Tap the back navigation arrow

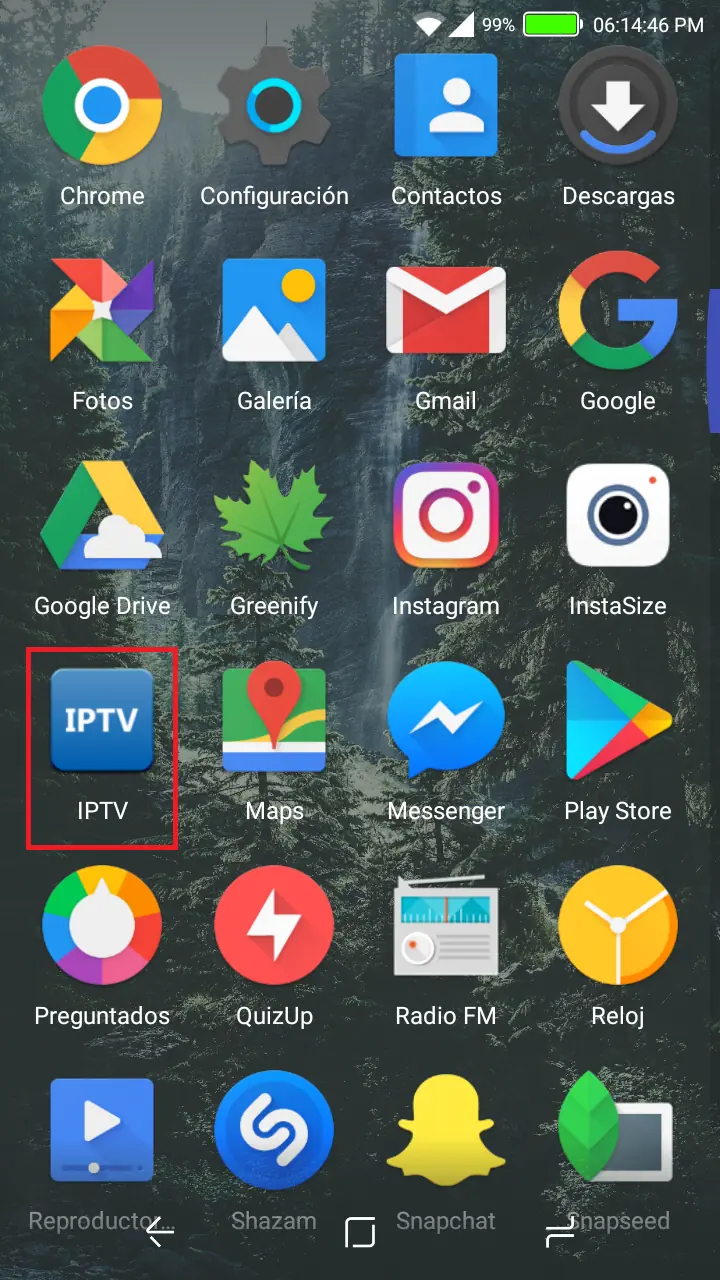158,1233
